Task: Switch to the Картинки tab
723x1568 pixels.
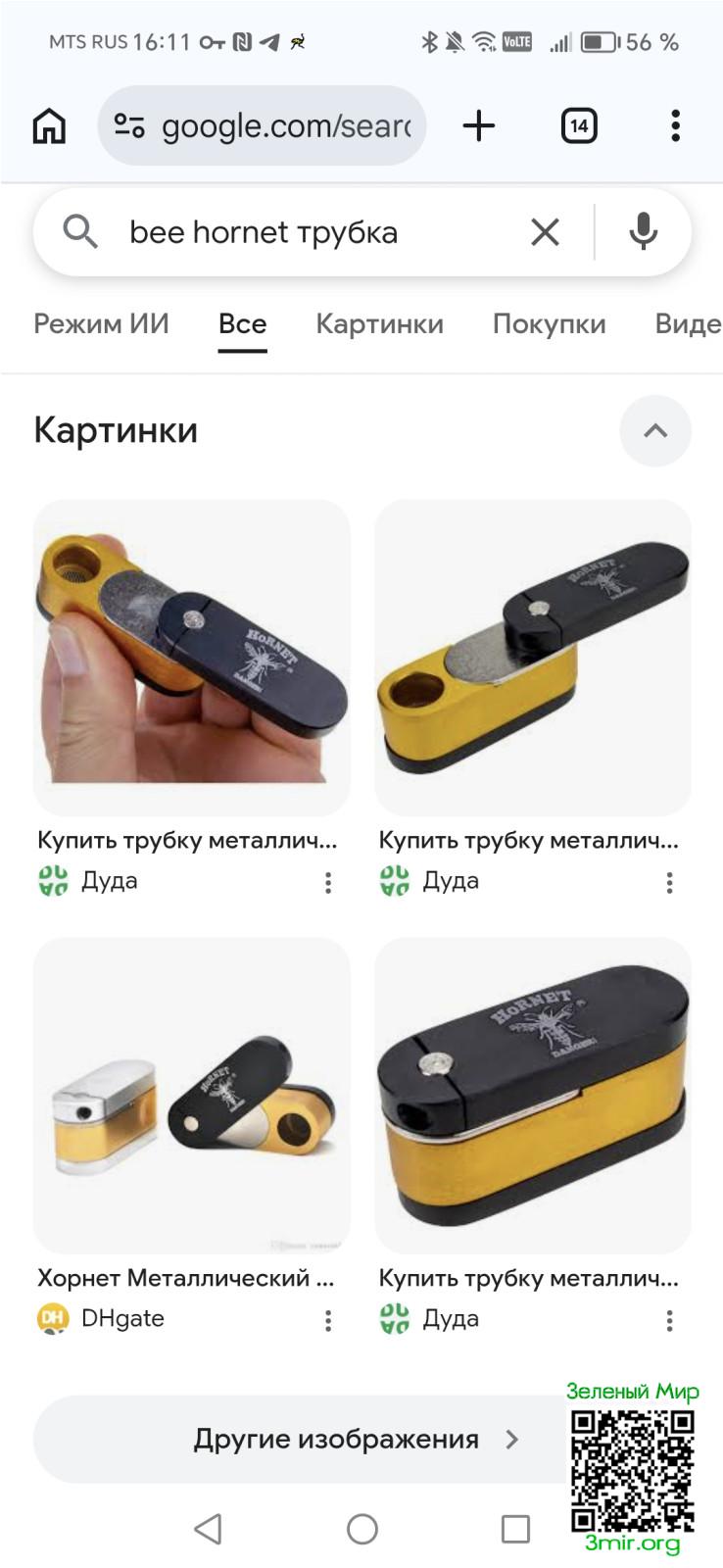Action: [x=379, y=324]
